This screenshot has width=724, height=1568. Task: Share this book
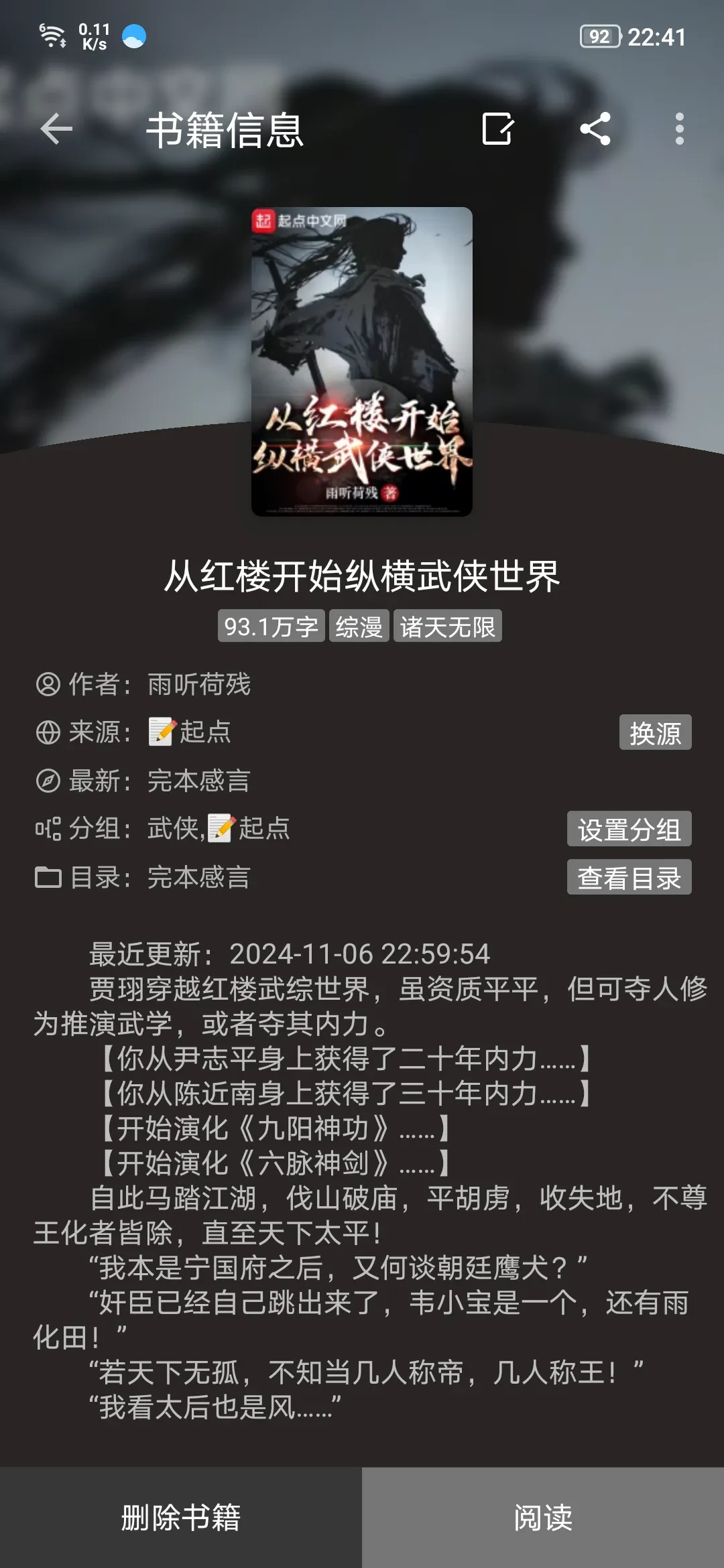coord(595,129)
